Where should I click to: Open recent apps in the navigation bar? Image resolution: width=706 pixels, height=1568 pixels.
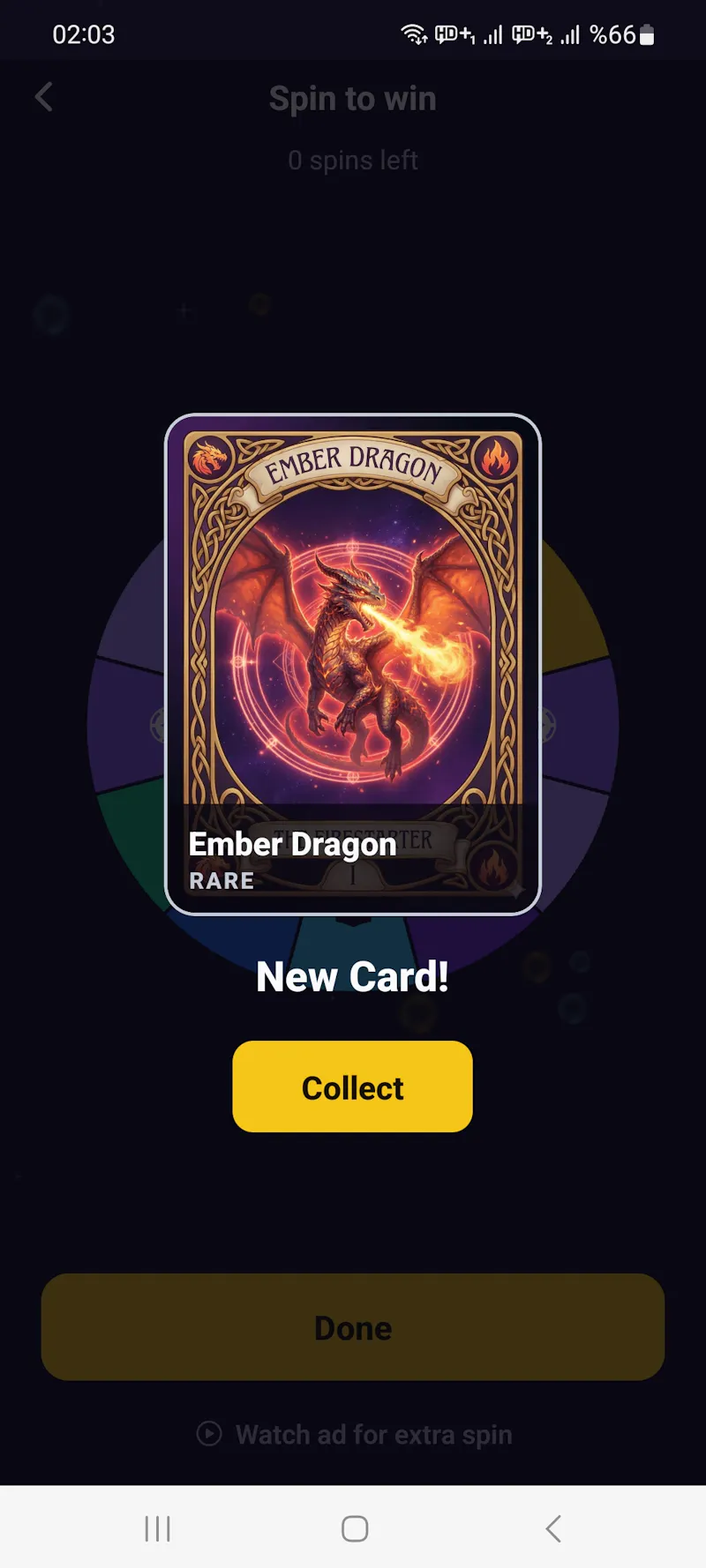coord(157,1528)
